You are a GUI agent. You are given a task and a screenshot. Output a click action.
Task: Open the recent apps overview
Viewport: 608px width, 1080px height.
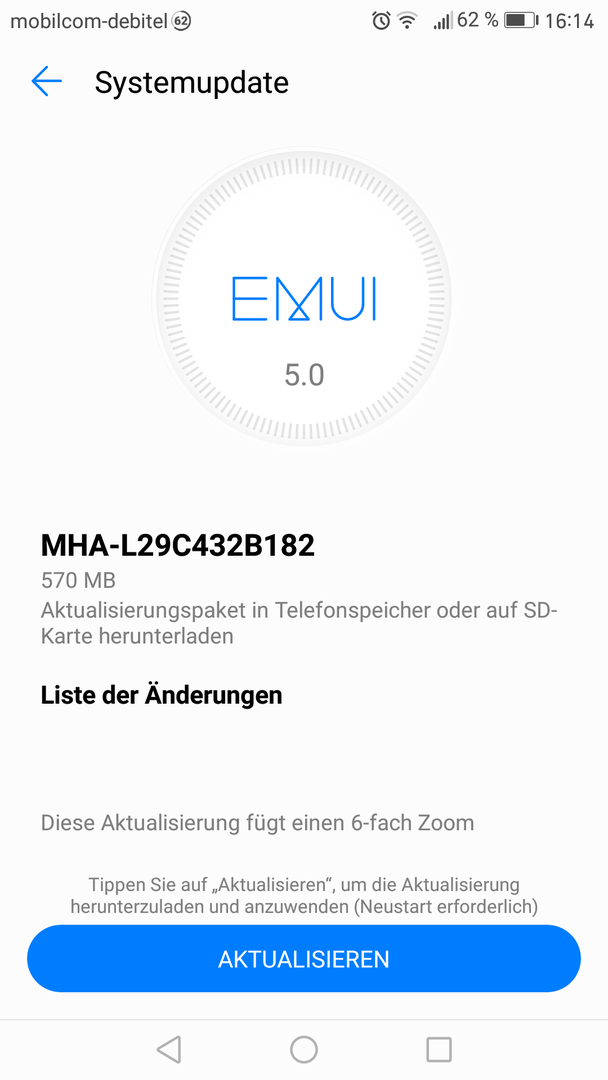coord(439,1049)
